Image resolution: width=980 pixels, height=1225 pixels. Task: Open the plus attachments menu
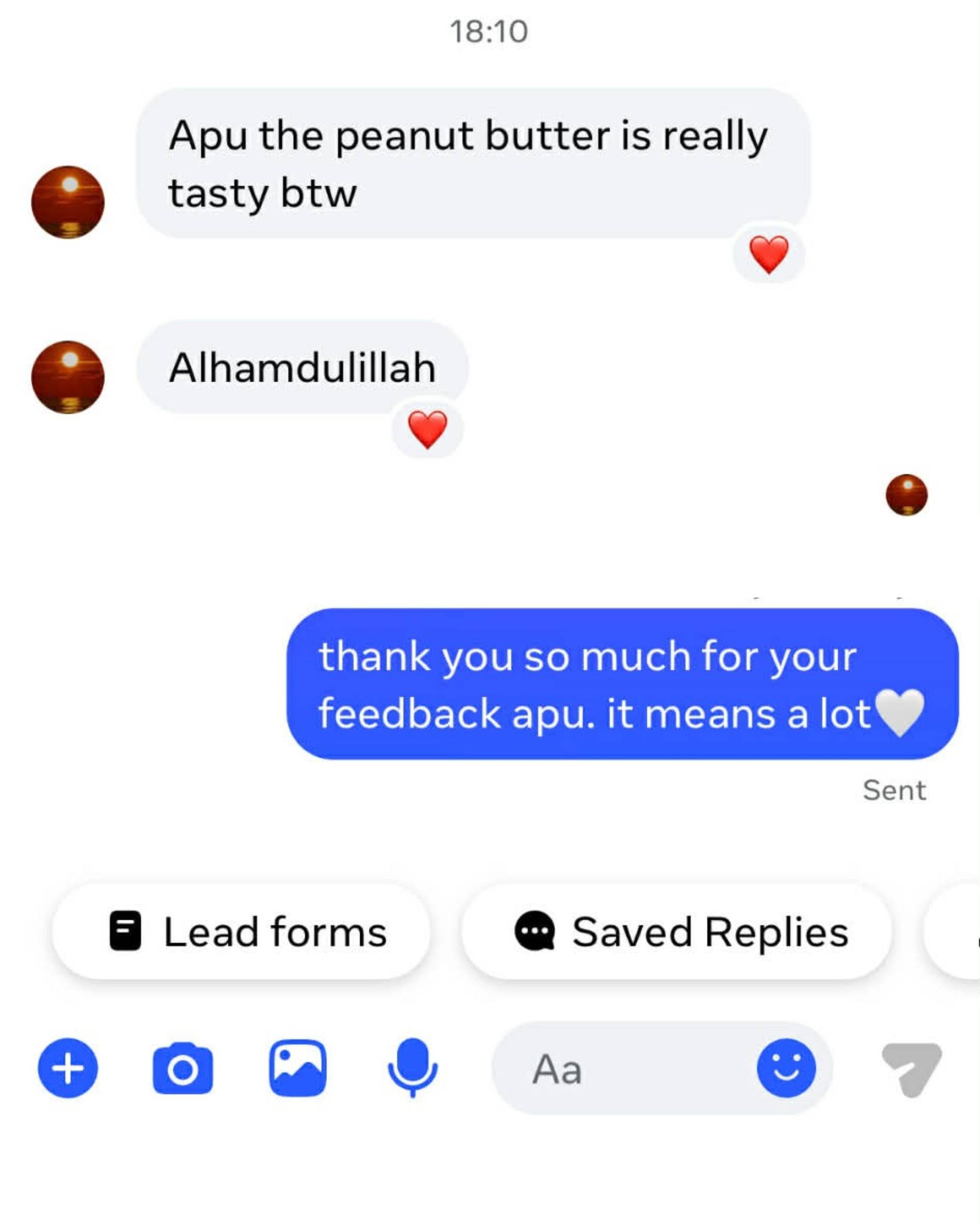pos(68,1068)
